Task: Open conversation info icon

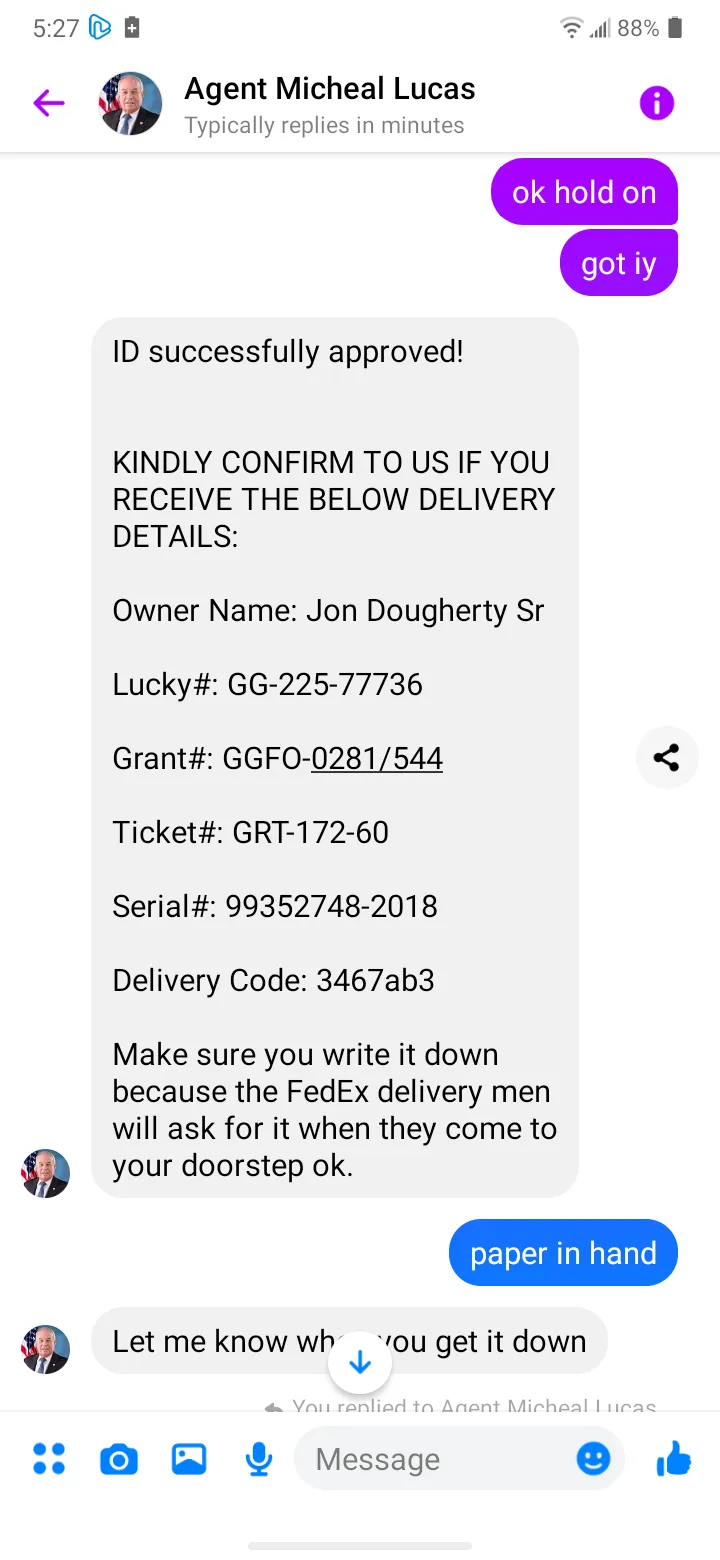Action: 657,103
